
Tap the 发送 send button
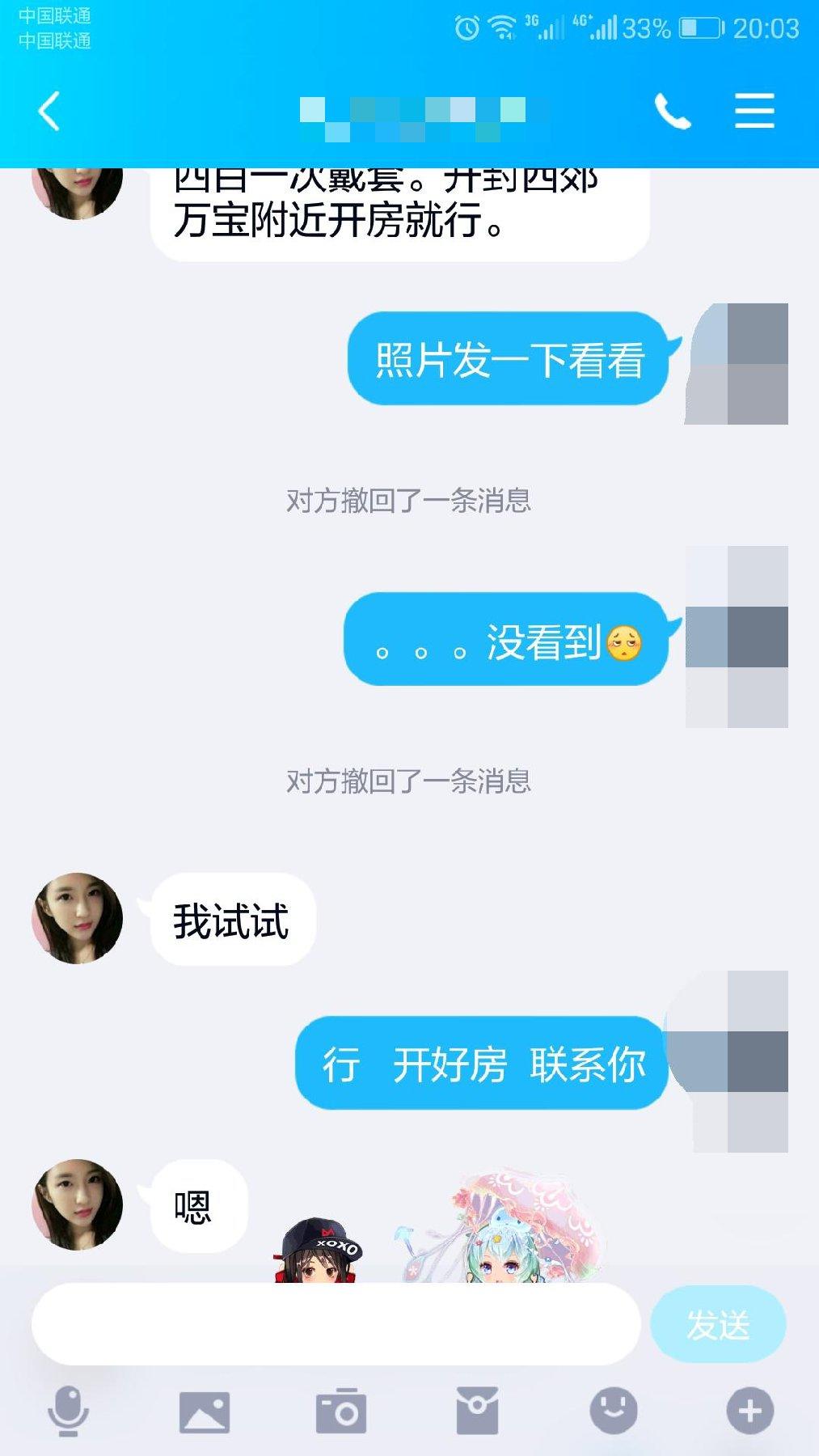pyautogui.click(x=717, y=1324)
